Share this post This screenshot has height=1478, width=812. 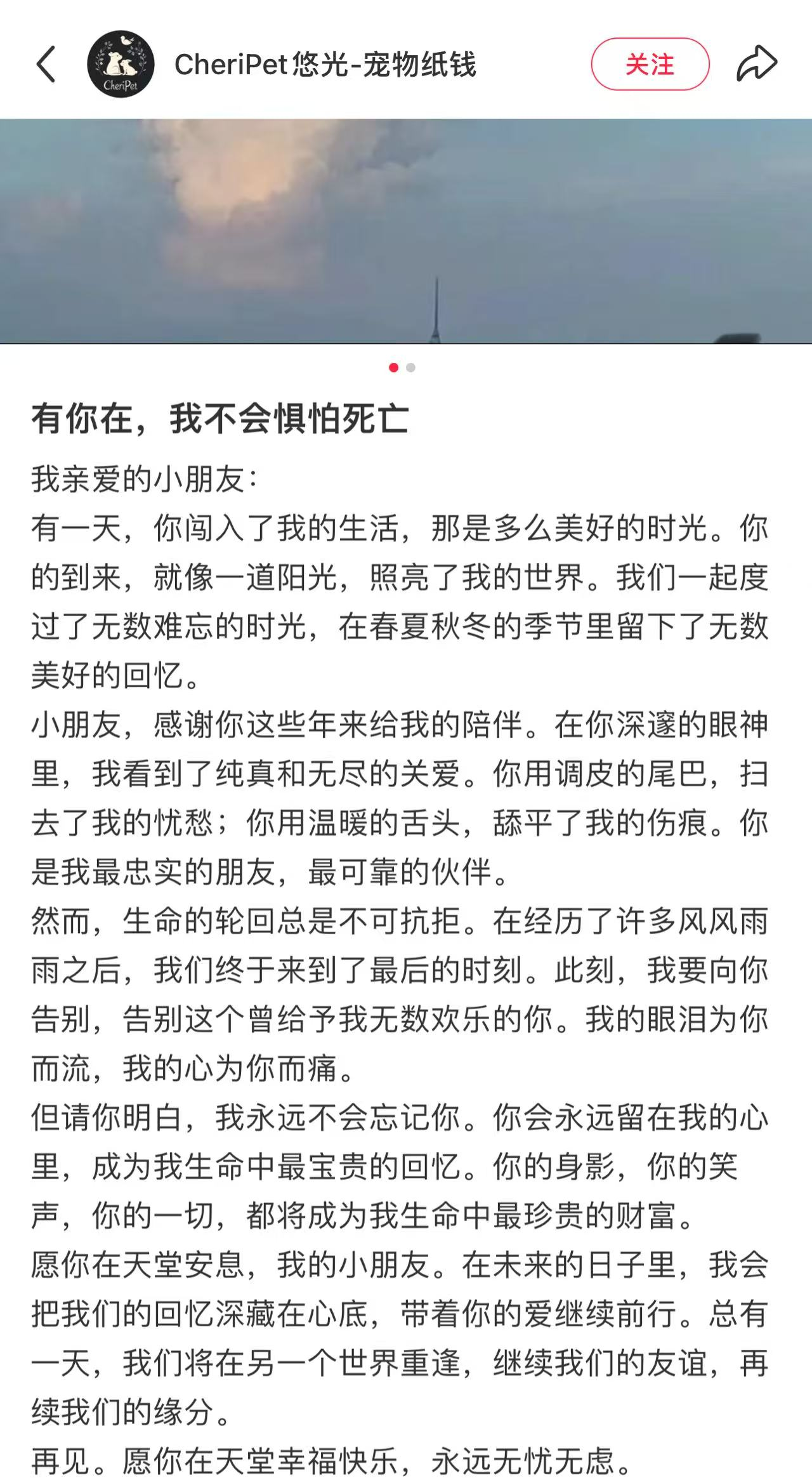click(757, 64)
